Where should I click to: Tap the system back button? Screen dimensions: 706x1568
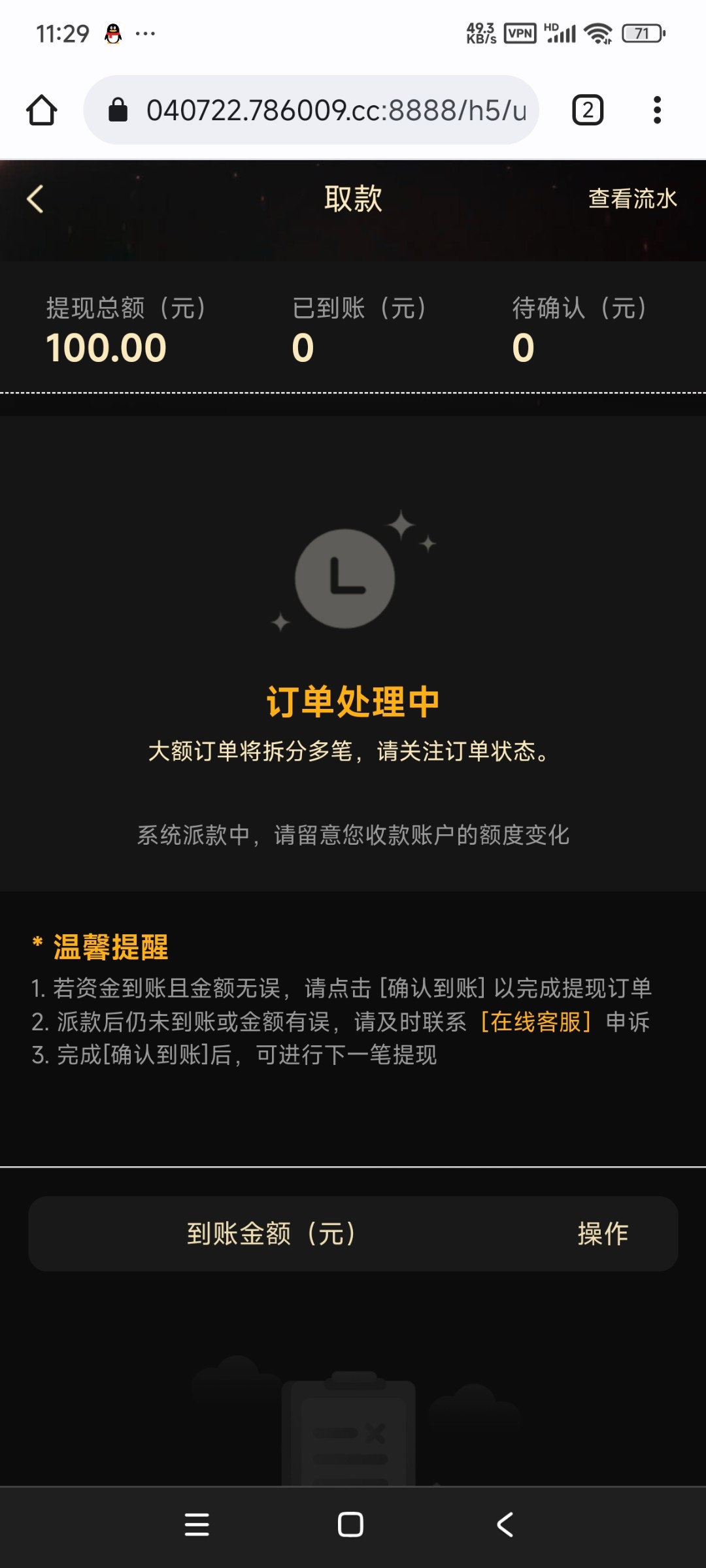(x=505, y=1524)
